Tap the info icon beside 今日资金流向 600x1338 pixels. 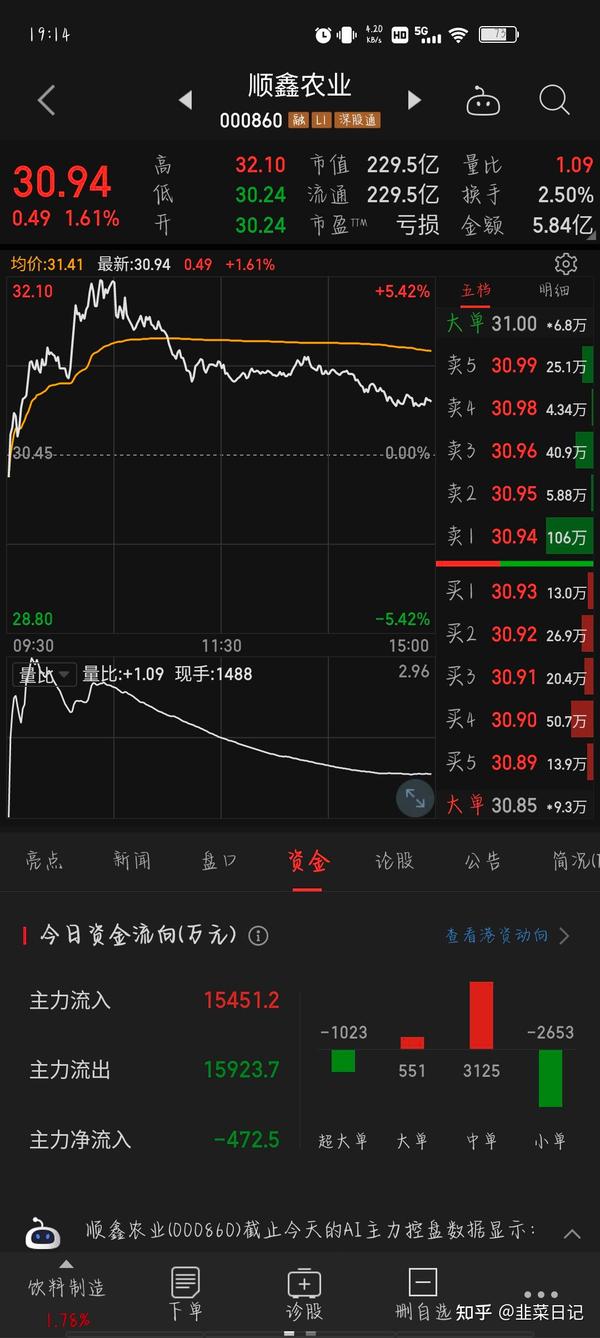[x=258, y=936]
